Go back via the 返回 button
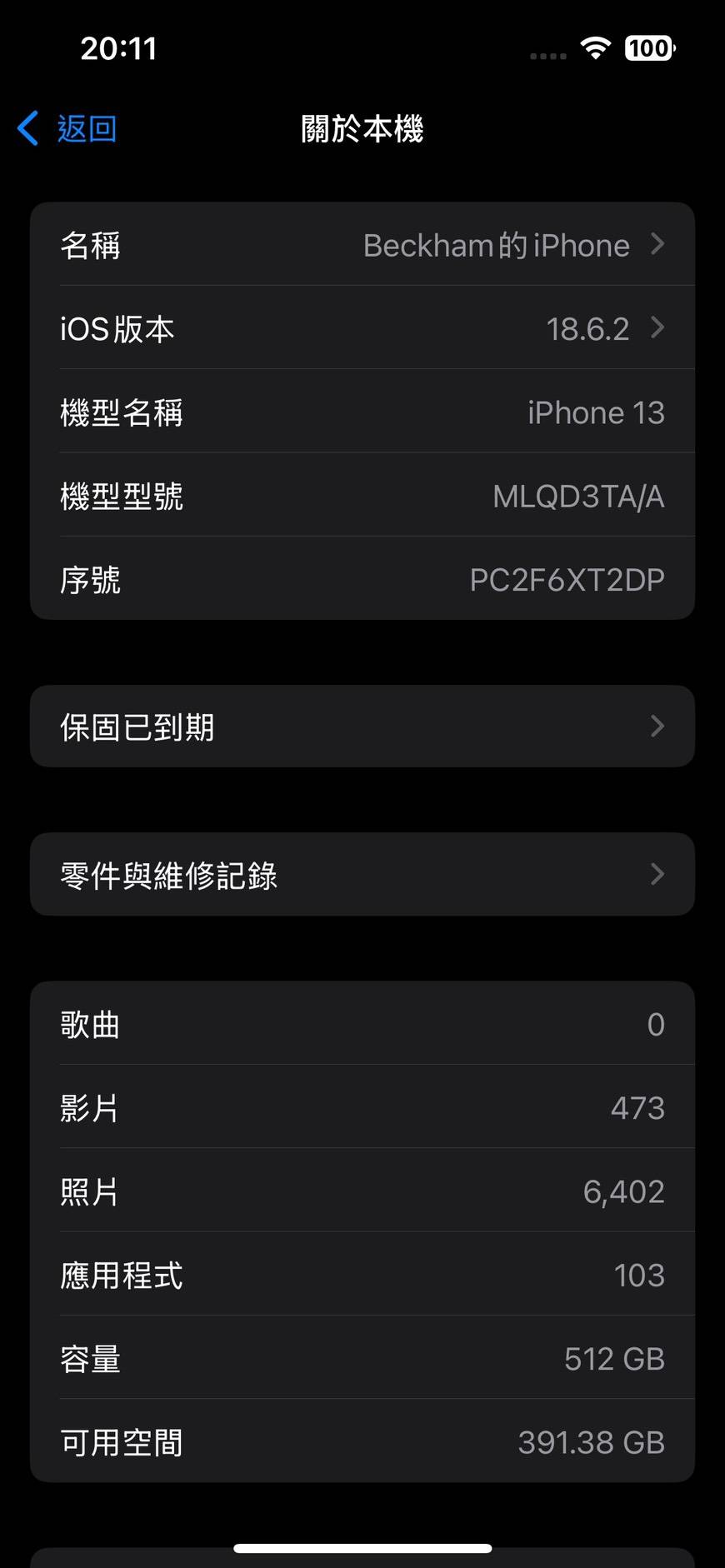 click(x=68, y=129)
